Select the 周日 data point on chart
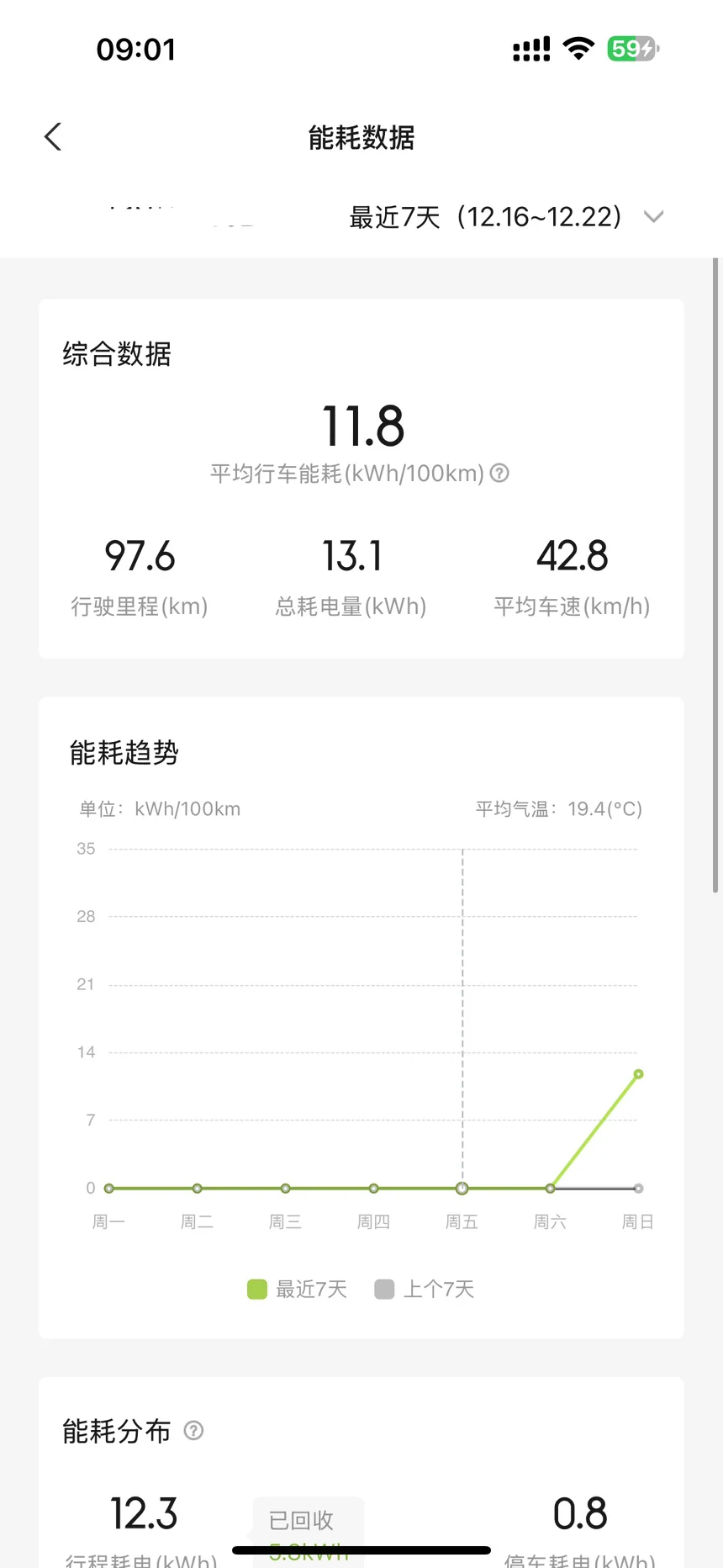The image size is (723, 1568). tap(638, 1074)
